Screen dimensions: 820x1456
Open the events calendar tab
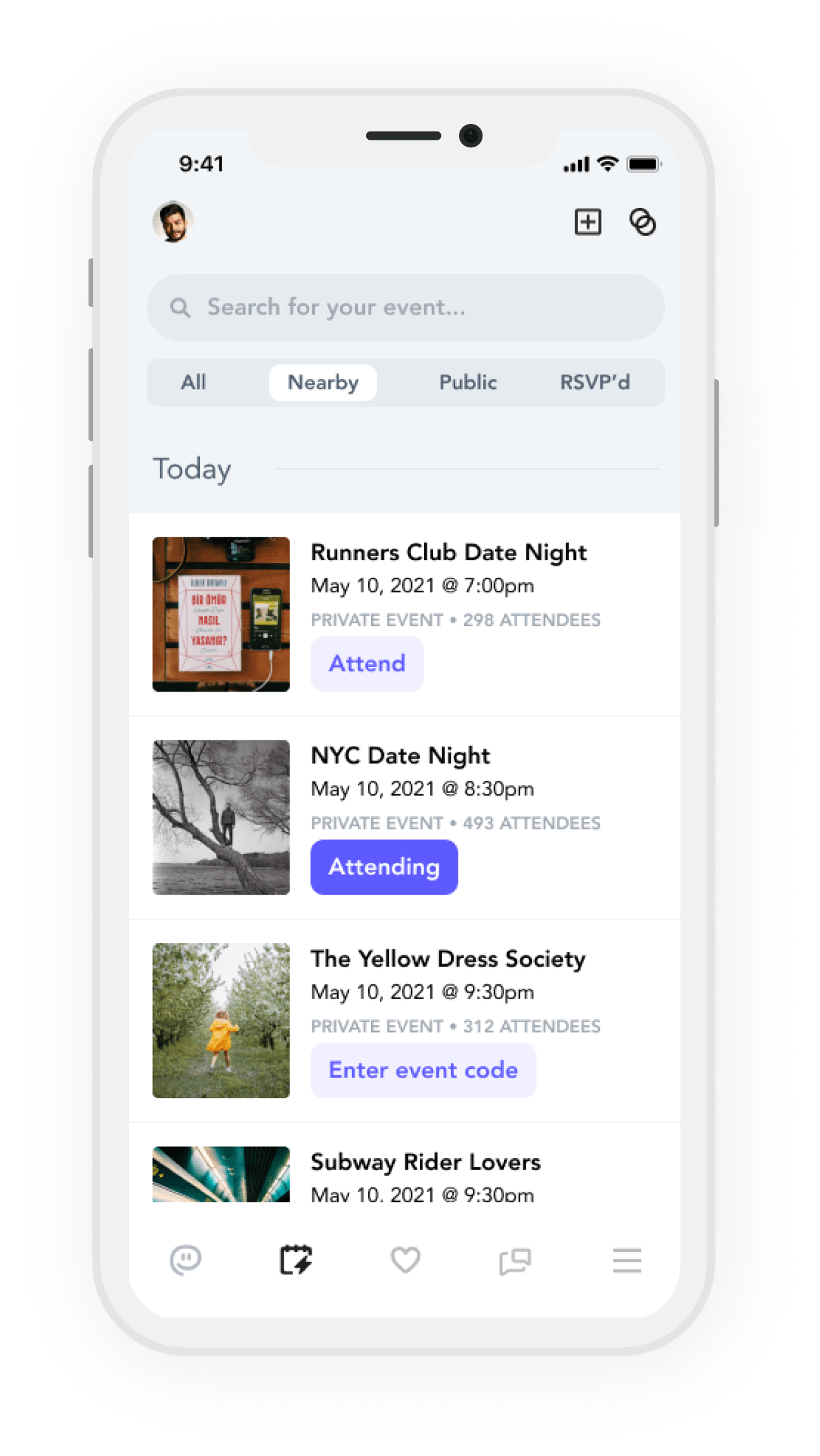click(295, 1260)
